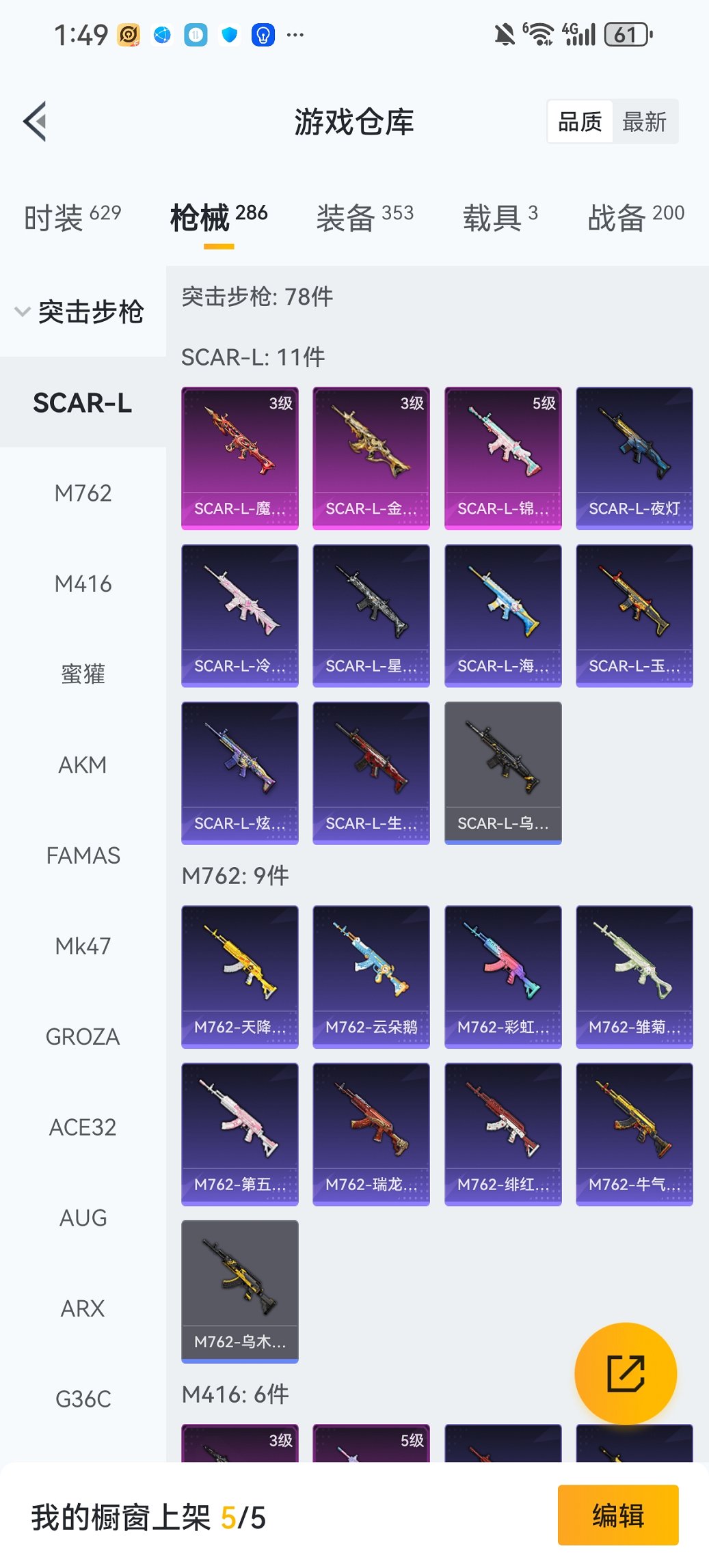The image size is (709, 1568).
Task: Select GROZA in the side list
Action: click(x=83, y=1036)
